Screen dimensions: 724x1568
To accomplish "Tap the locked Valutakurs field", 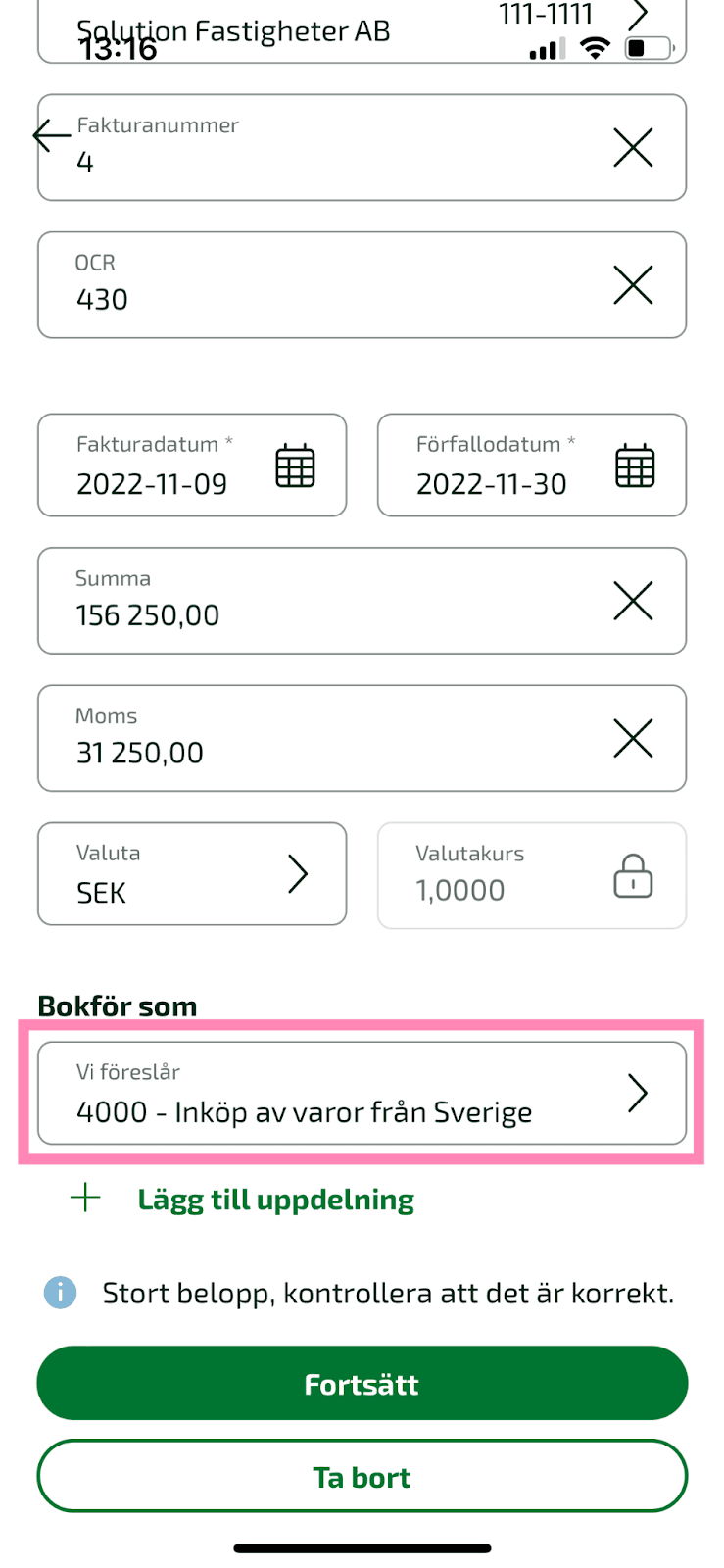I will [x=532, y=875].
